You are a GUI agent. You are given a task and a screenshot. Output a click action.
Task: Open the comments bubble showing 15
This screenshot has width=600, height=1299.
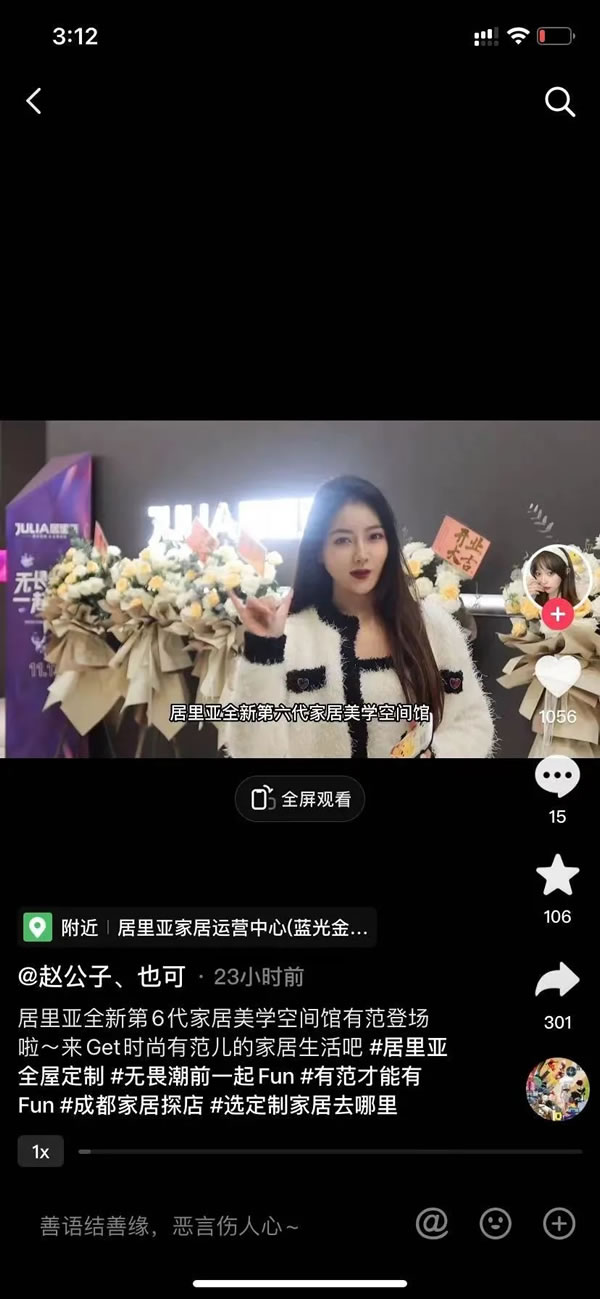point(557,777)
